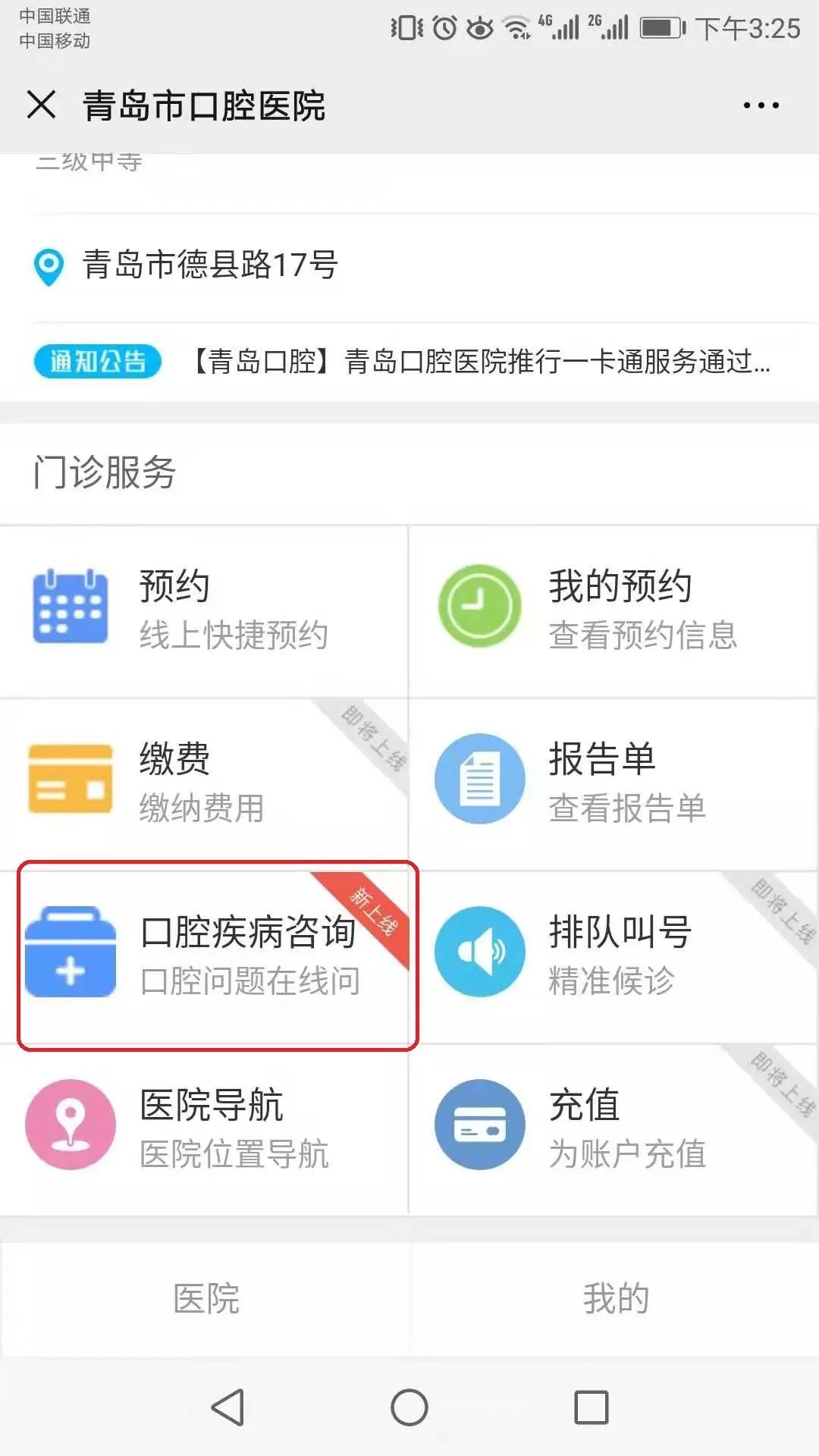
Task: Close the 青岛市口腔医院 page
Action: (x=42, y=105)
